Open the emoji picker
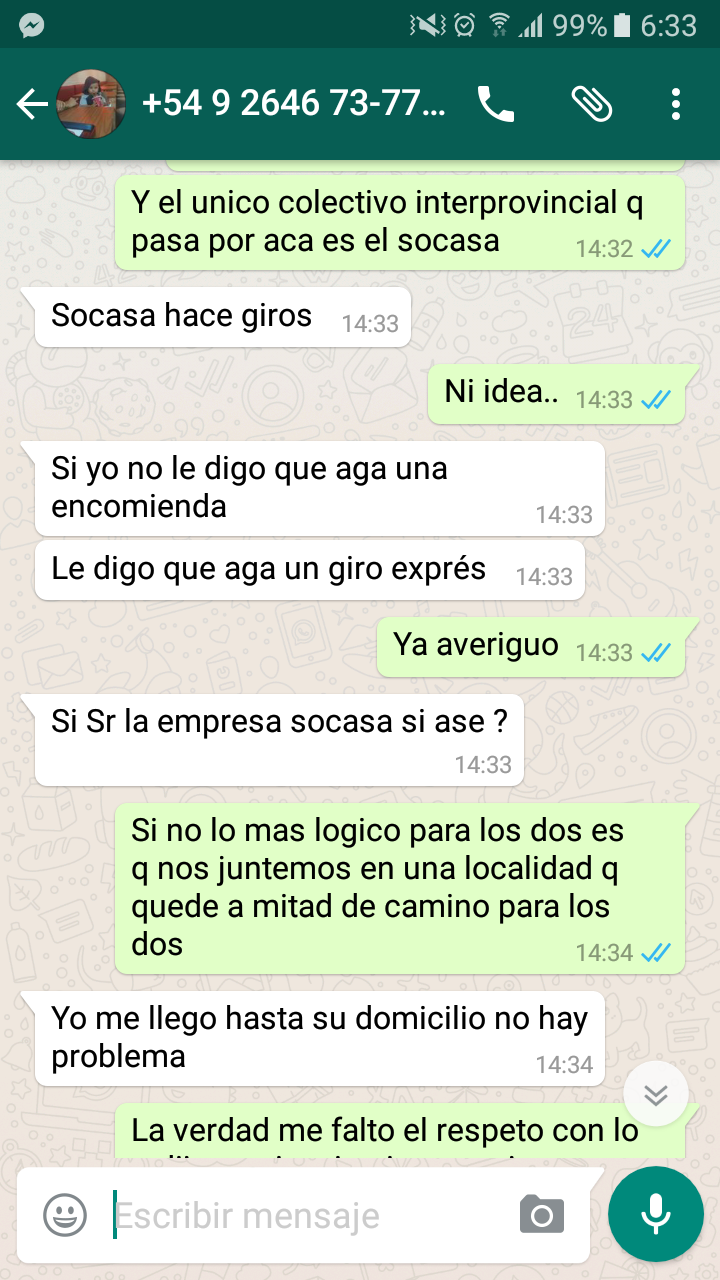 click(65, 1215)
